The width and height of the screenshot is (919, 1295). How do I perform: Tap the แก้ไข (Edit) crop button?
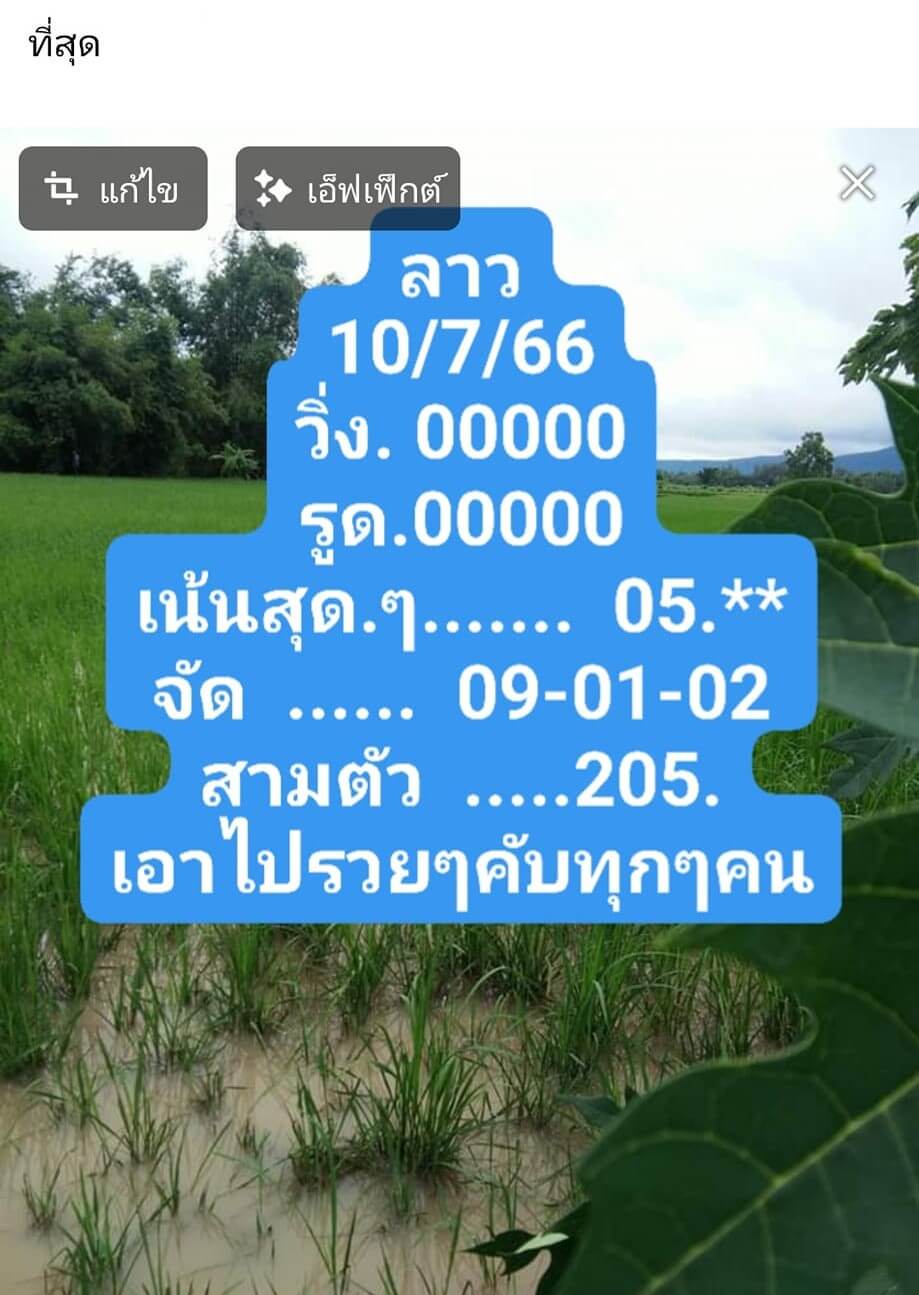pos(113,189)
